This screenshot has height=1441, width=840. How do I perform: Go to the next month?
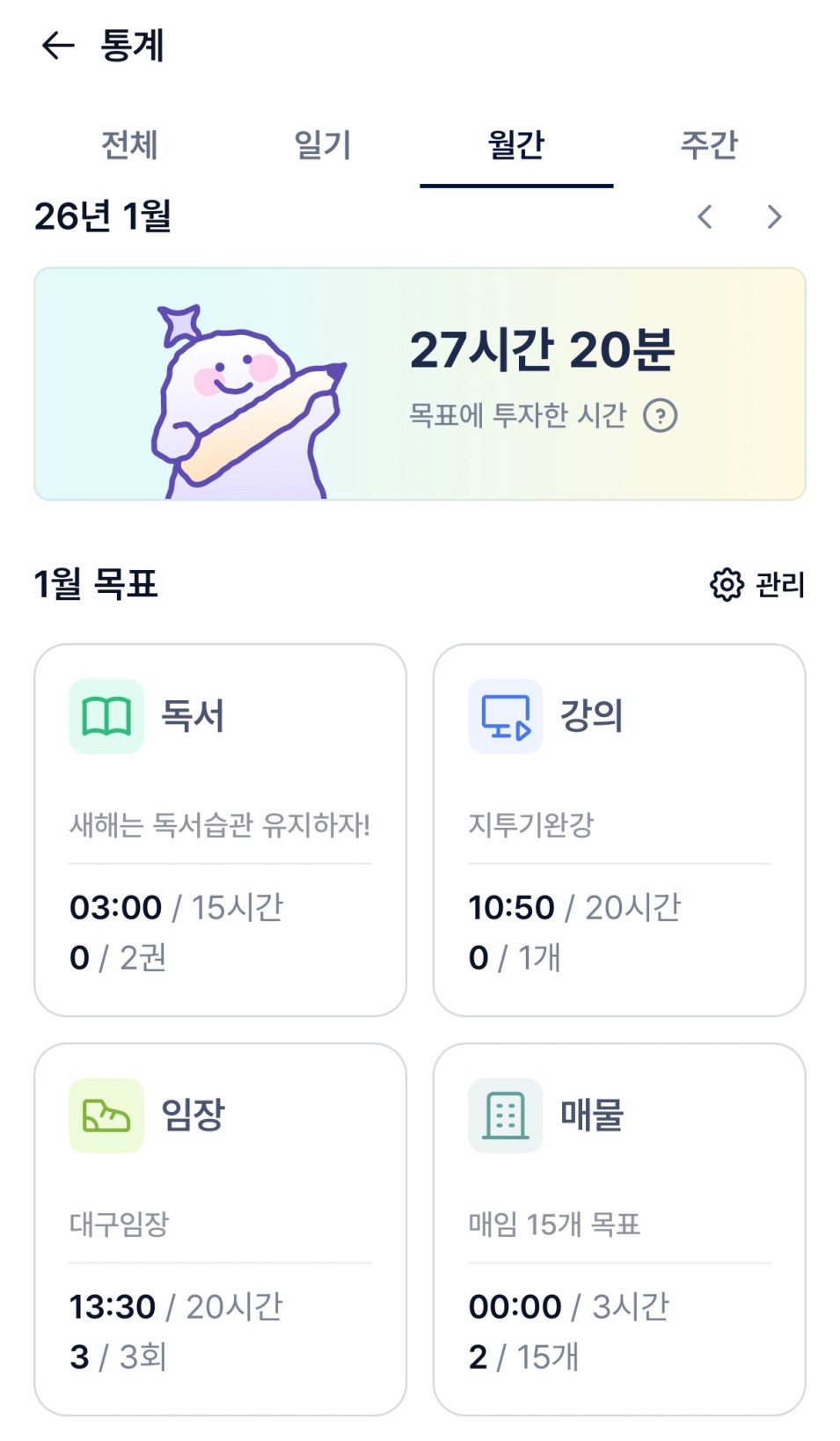click(x=774, y=217)
